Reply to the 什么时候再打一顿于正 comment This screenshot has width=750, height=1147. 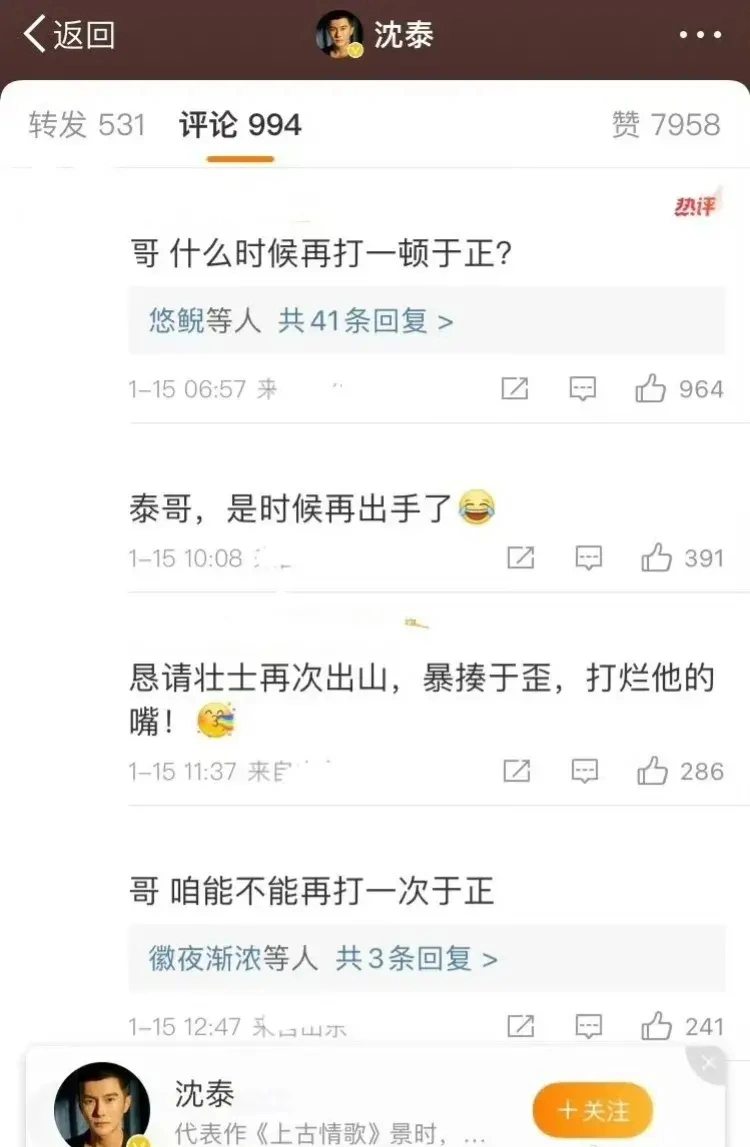[x=582, y=389]
